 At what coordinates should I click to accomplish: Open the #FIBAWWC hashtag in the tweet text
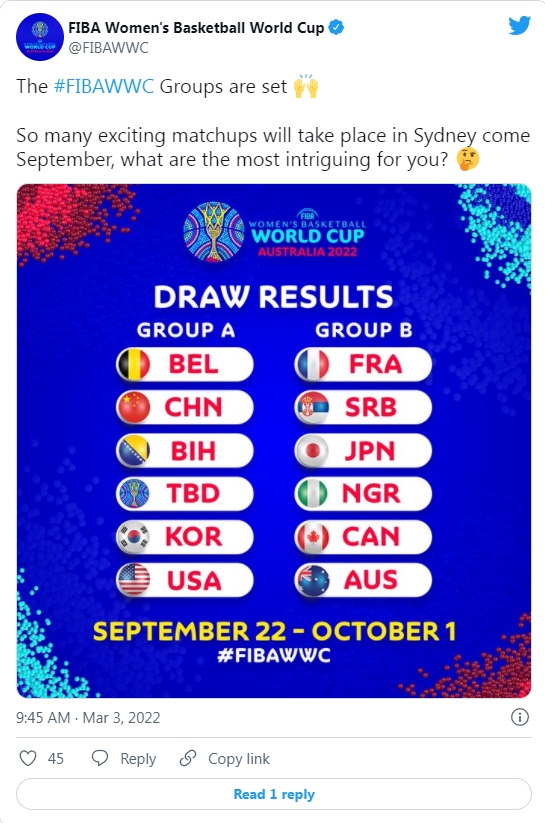tap(104, 86)
